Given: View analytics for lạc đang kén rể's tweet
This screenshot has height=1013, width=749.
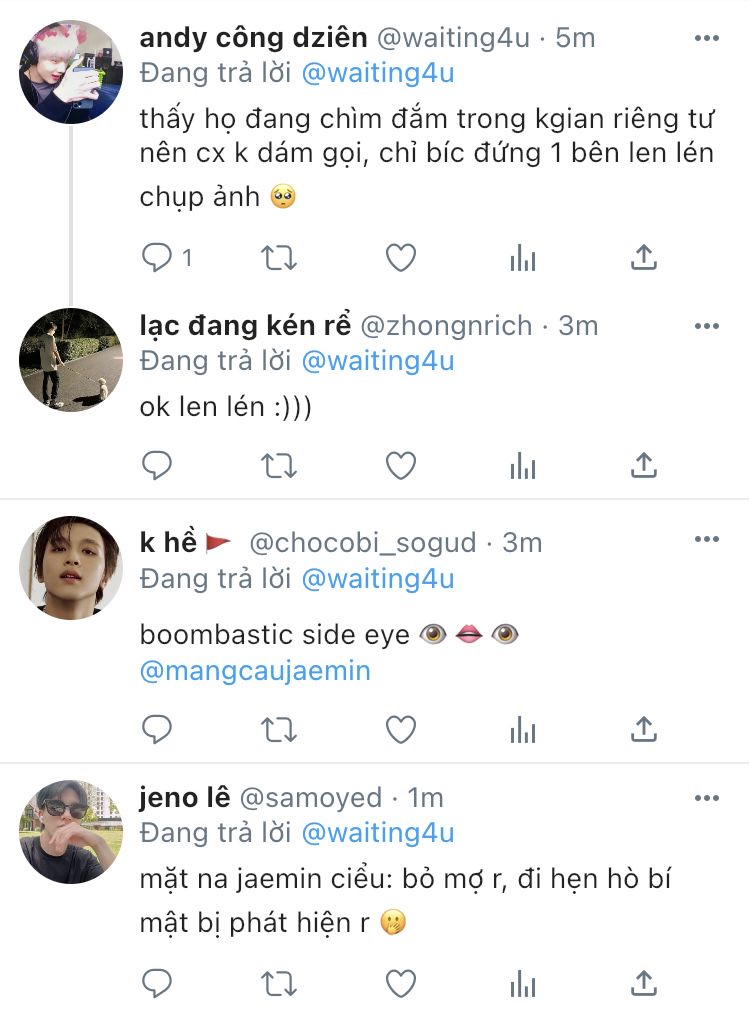Looking at the screenshot, I should tap(522, 465).
